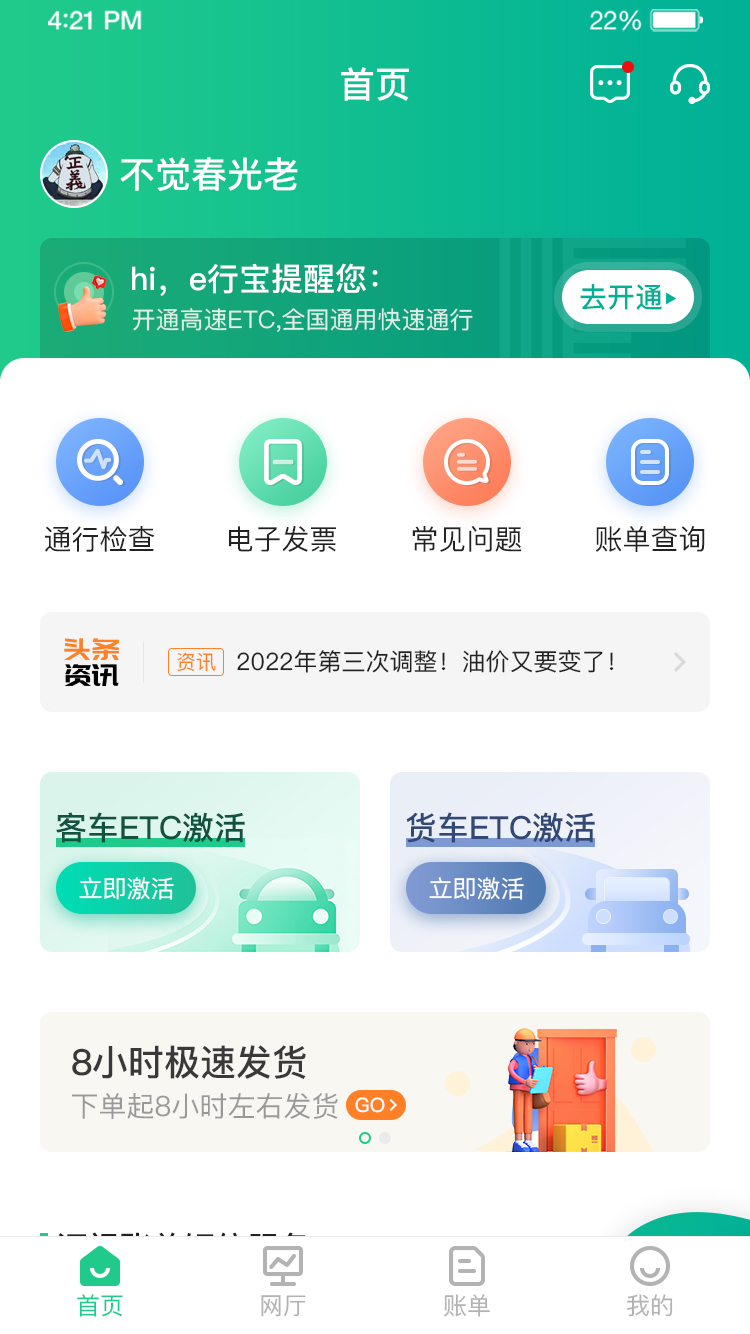Contact customer service via headset icon
Viewport: 750px width, 1334px height.
[689, 85]
